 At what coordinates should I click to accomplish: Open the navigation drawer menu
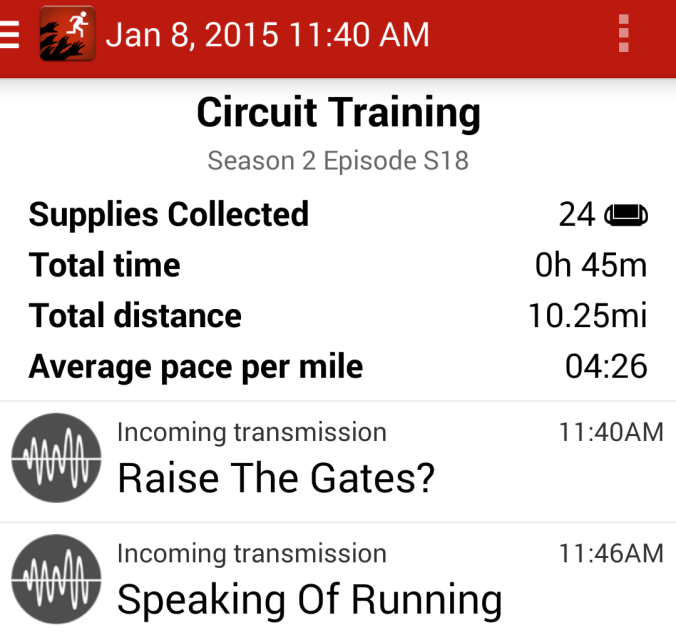pyautogui.click(x=11, y=35)
